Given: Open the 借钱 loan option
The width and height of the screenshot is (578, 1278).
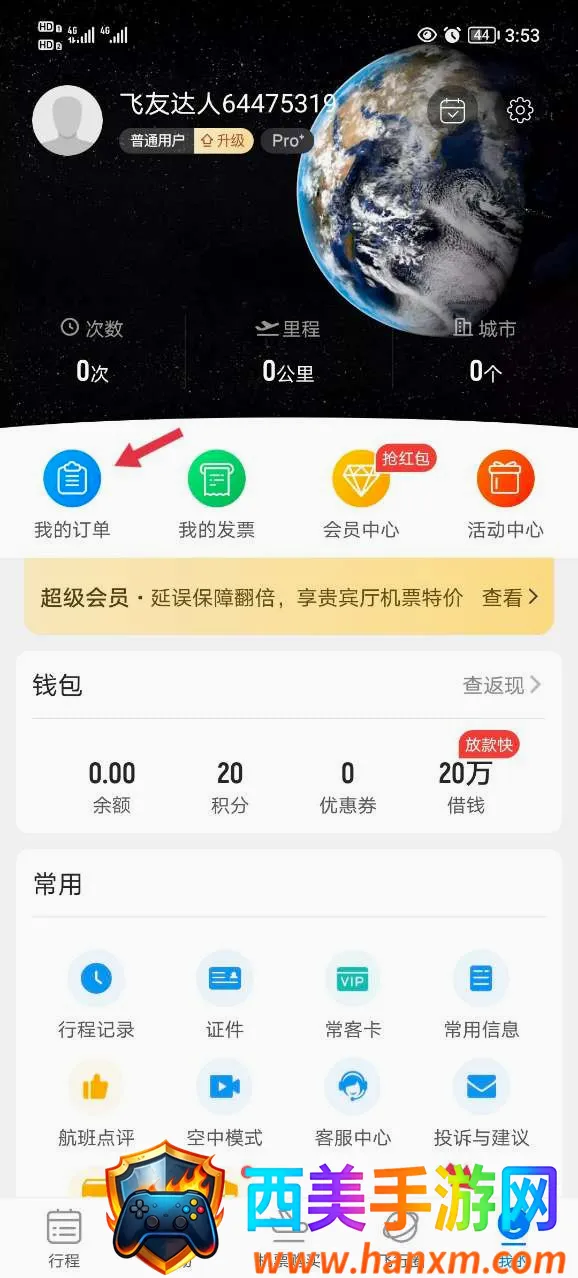Looking at the screenshot, I should [x=466, y=787].
